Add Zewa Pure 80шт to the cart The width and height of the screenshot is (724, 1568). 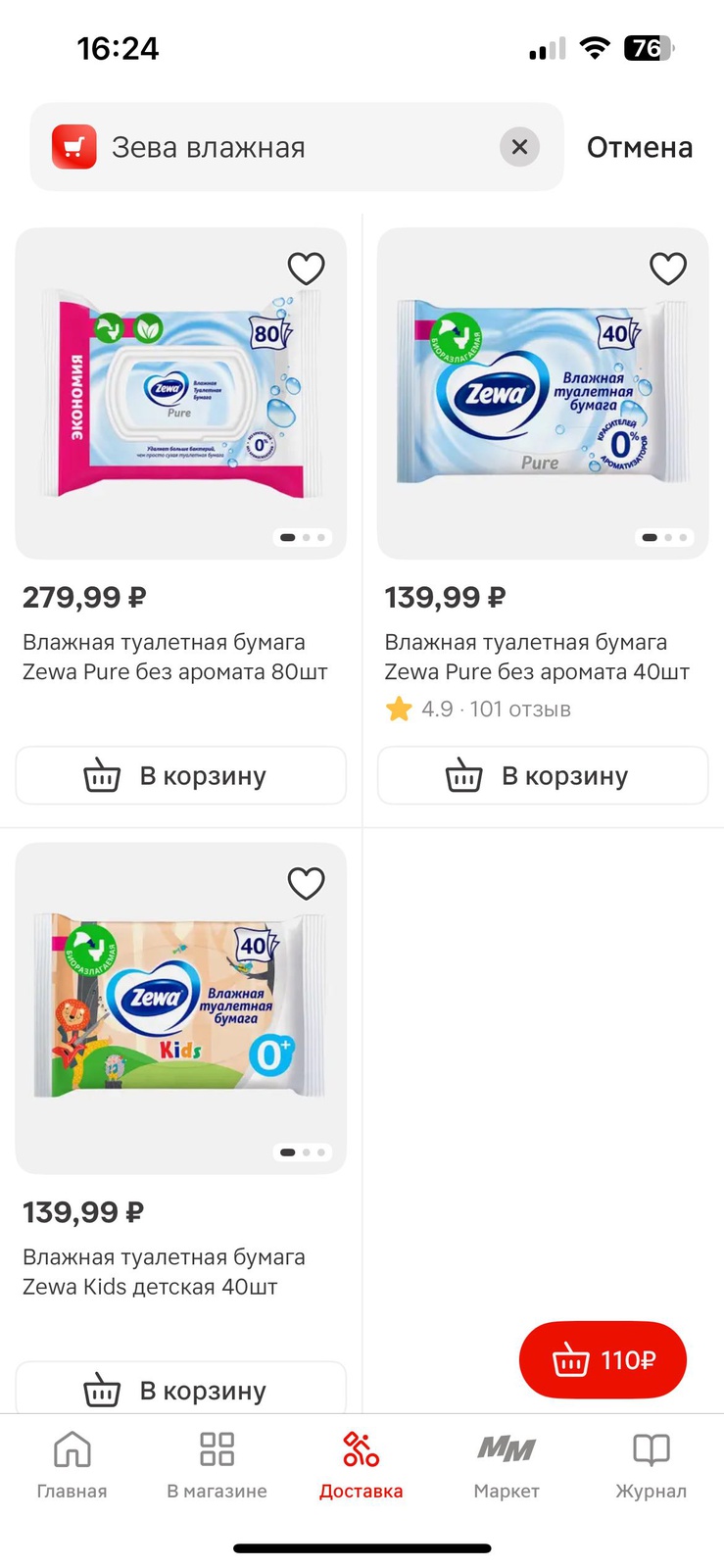click(180, 775)
